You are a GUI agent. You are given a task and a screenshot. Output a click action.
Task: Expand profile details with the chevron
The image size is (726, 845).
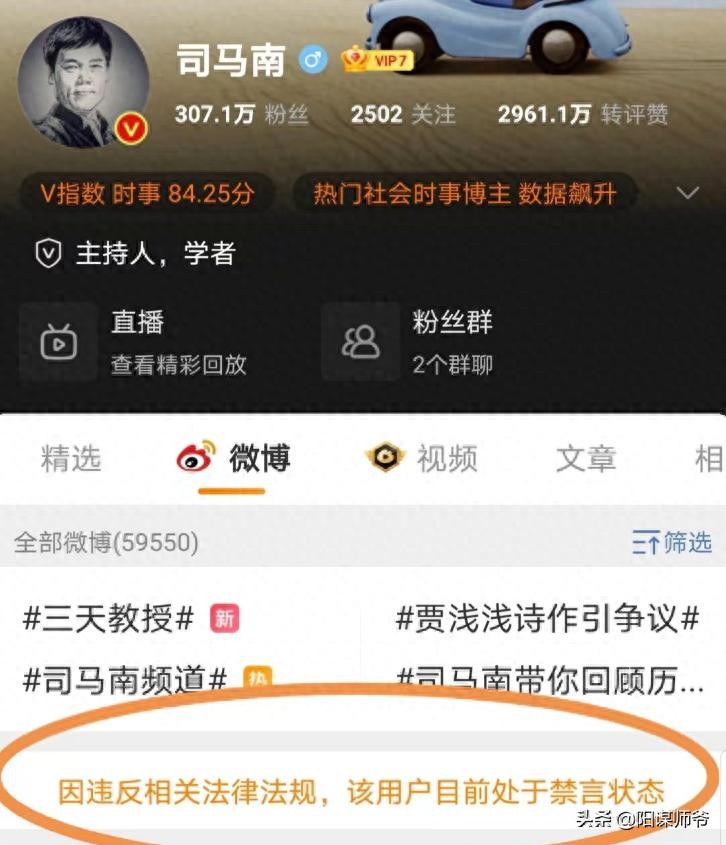[688, 192]
